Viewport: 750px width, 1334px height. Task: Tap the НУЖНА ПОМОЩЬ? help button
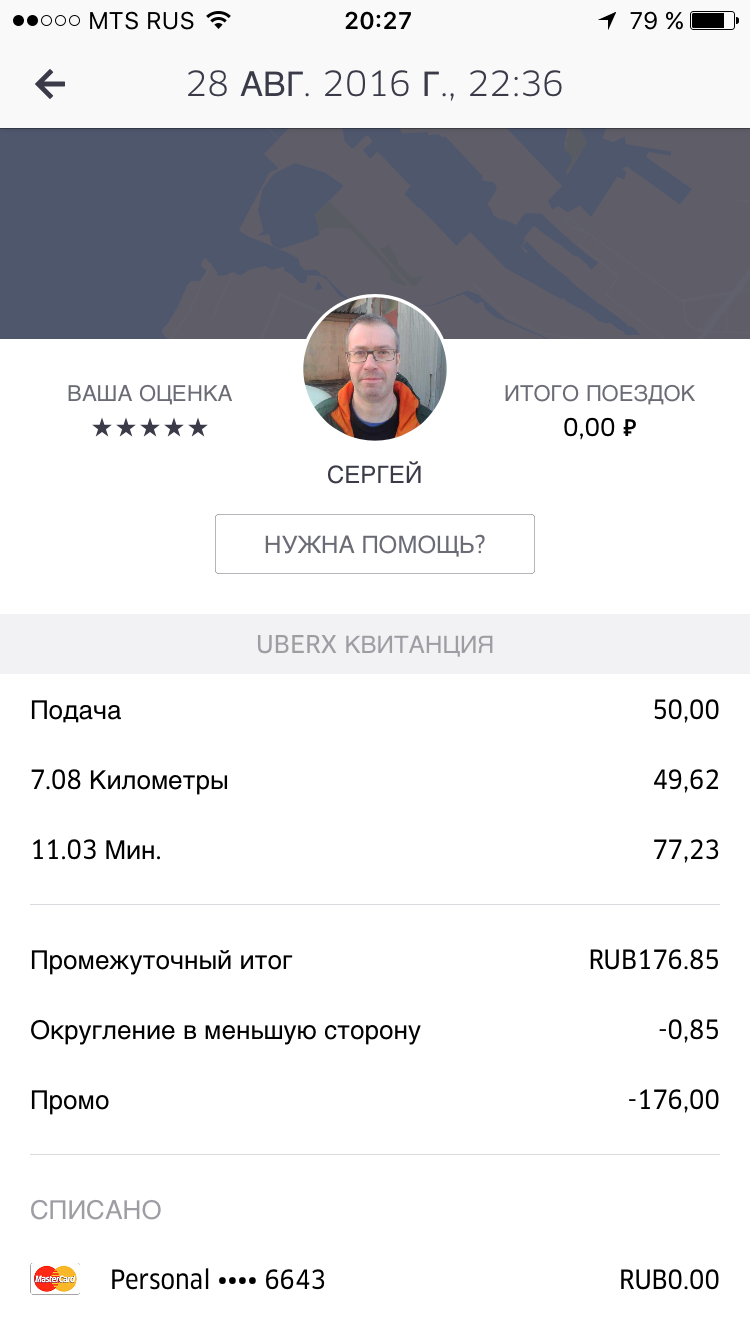(375, 544)
